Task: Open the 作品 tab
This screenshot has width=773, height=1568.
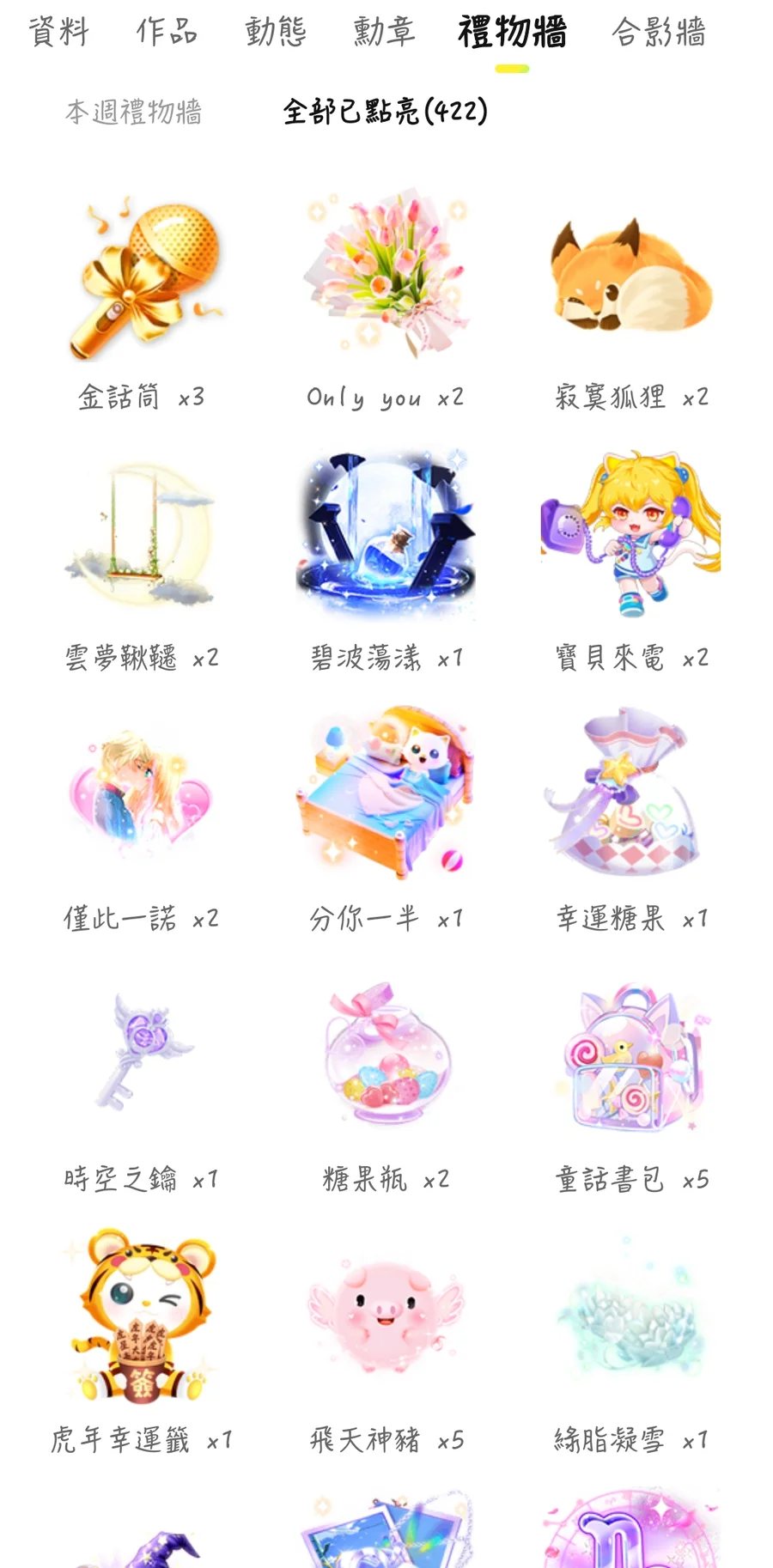Action: coord(167,32)
